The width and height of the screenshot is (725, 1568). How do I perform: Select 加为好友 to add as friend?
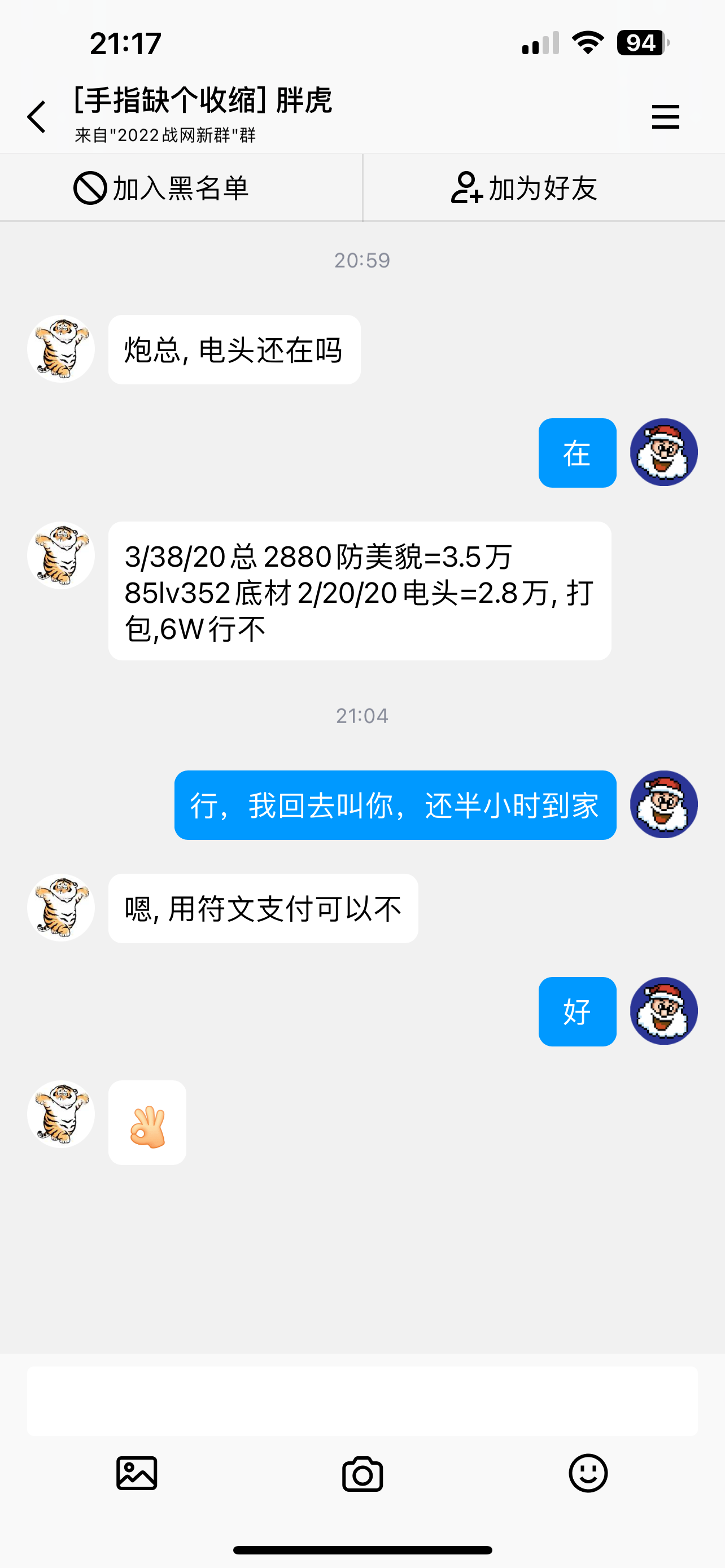pyautogui.click(x=524, y=188)
